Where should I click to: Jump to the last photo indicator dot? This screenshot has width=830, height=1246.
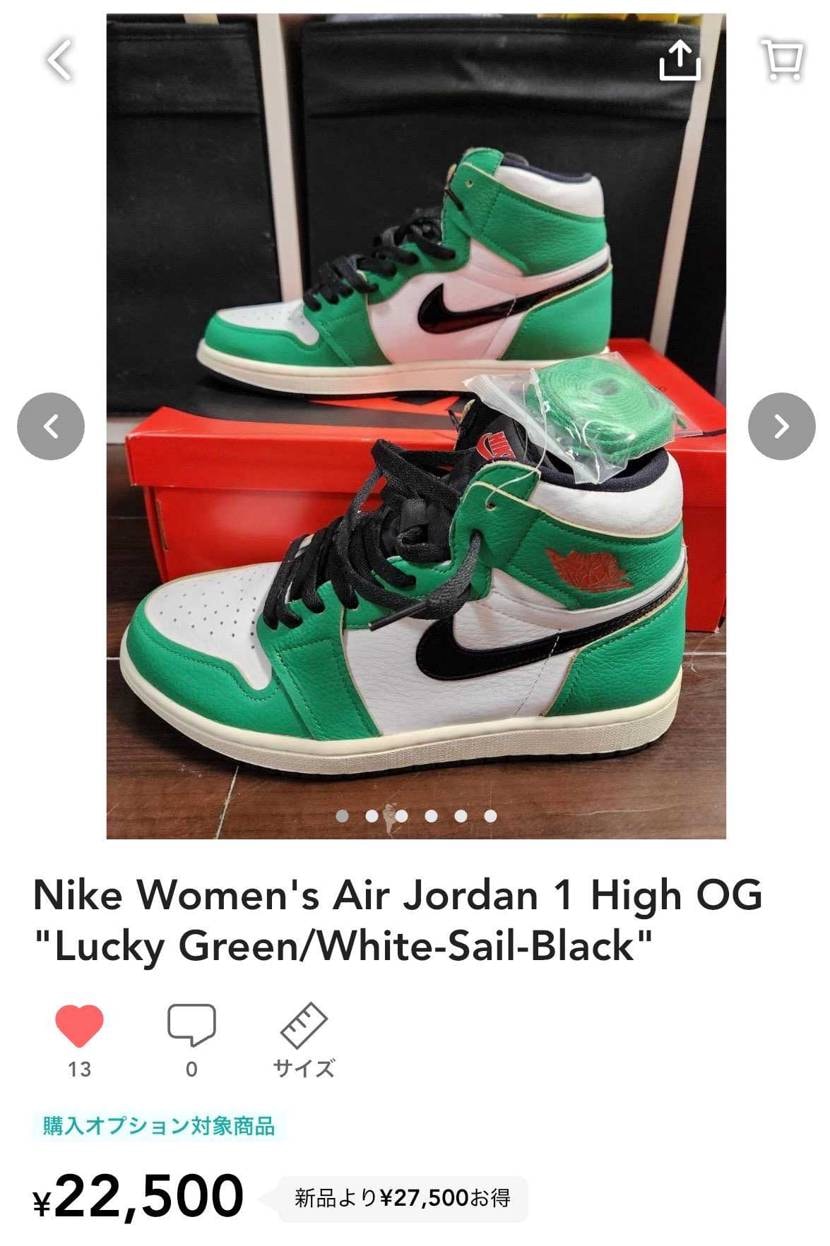point(490,816)
